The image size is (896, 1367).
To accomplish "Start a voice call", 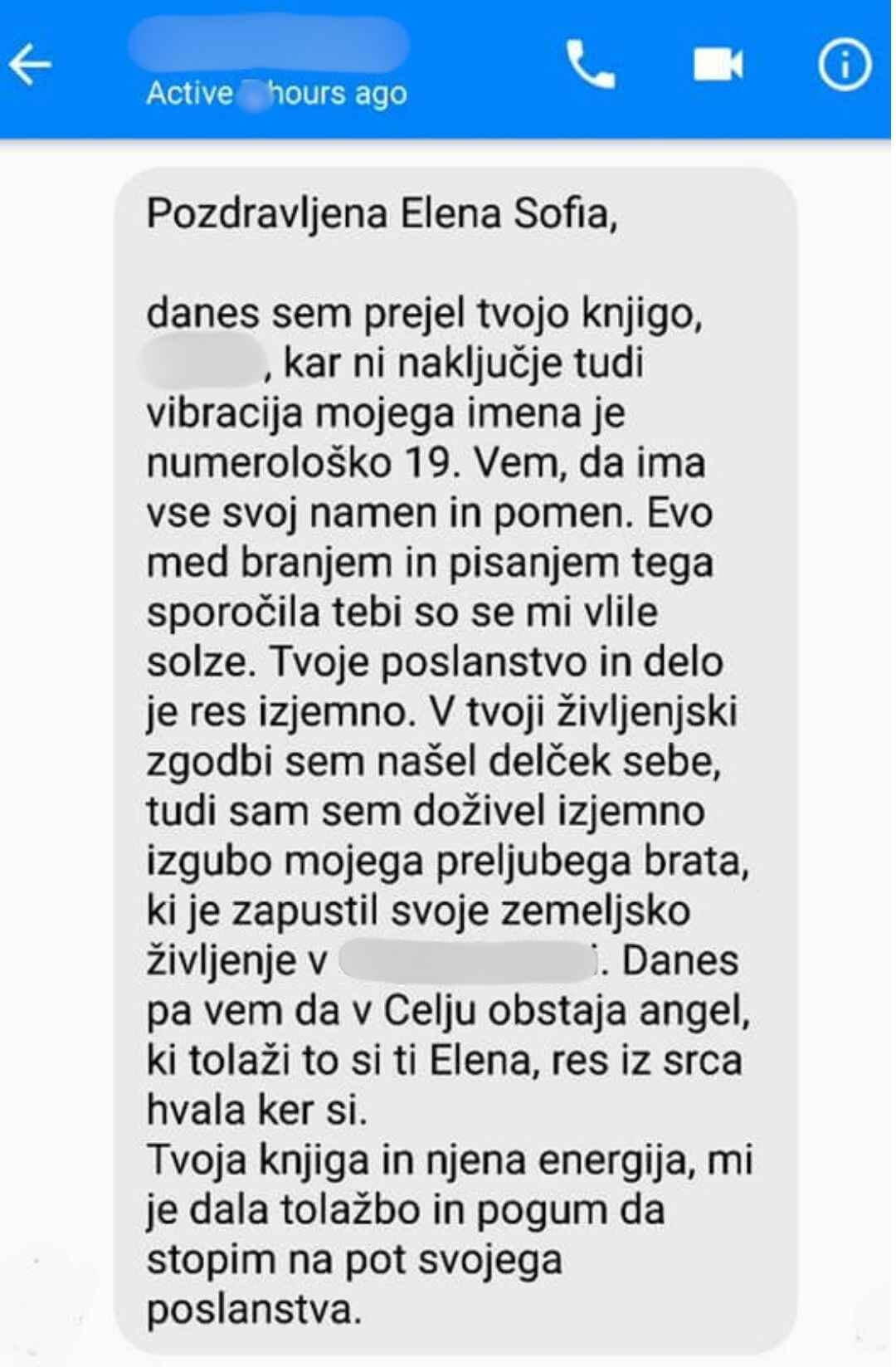I will coord(590,65).
